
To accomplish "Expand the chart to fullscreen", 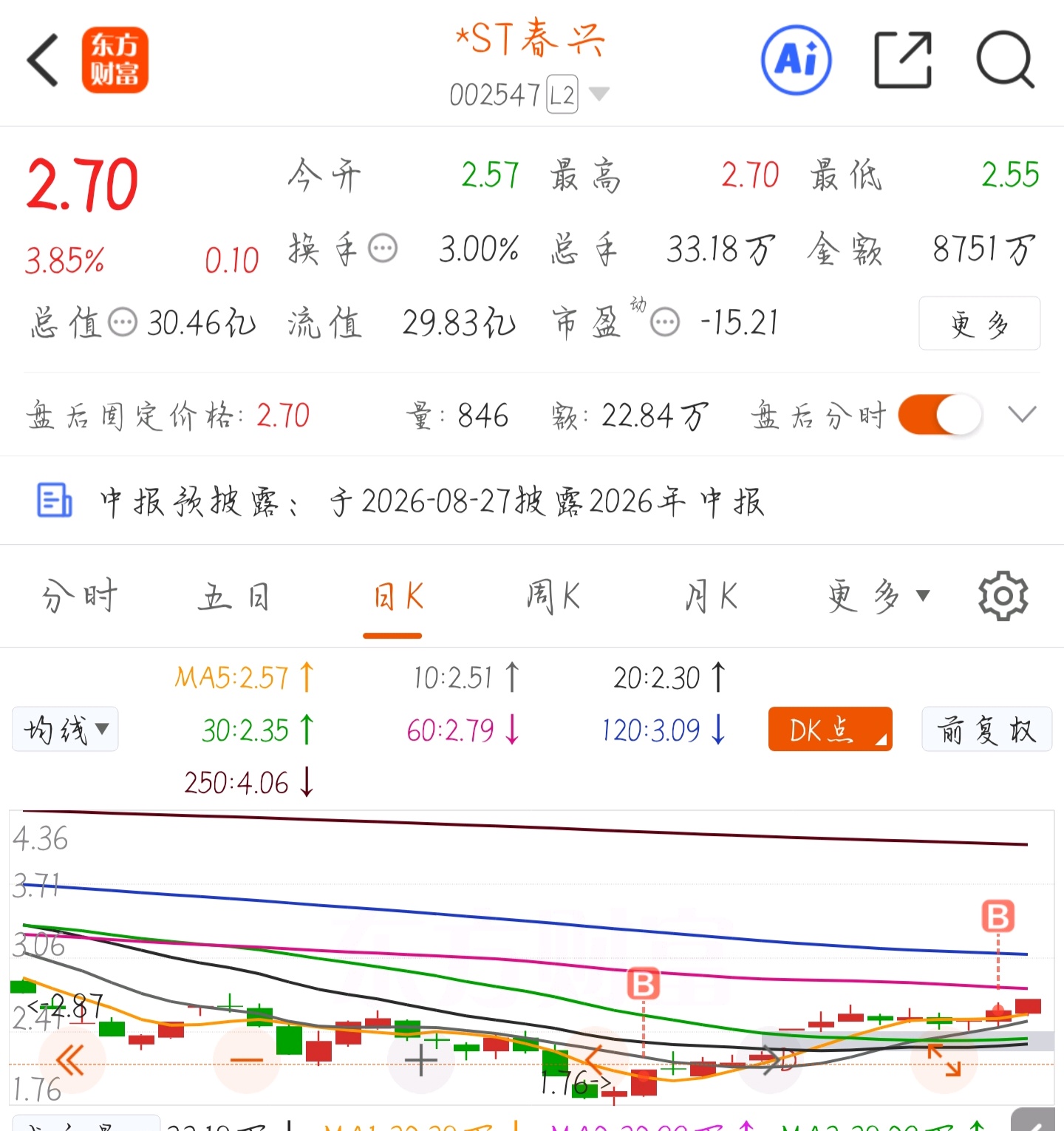I will click(x=944, y=1059).
